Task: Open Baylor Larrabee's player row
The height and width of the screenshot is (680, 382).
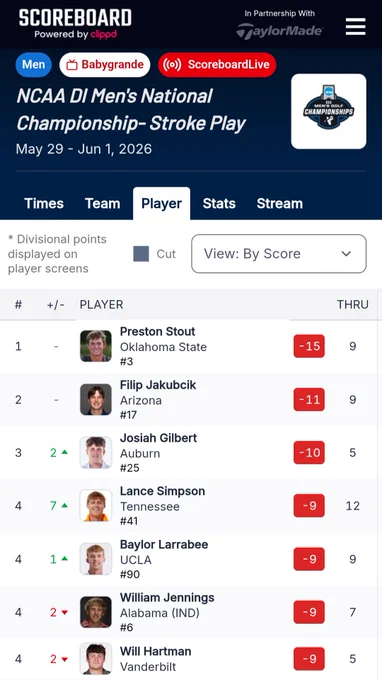Action: 191,559
